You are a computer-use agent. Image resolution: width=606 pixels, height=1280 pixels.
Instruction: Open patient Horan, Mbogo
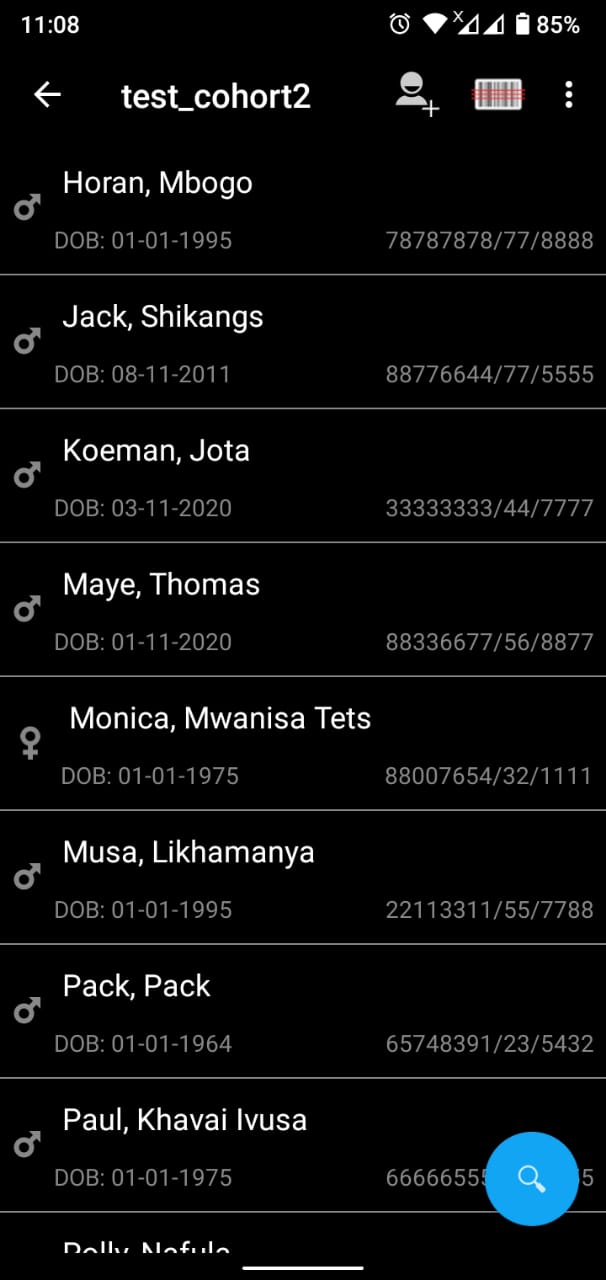(x=303, y=208)
